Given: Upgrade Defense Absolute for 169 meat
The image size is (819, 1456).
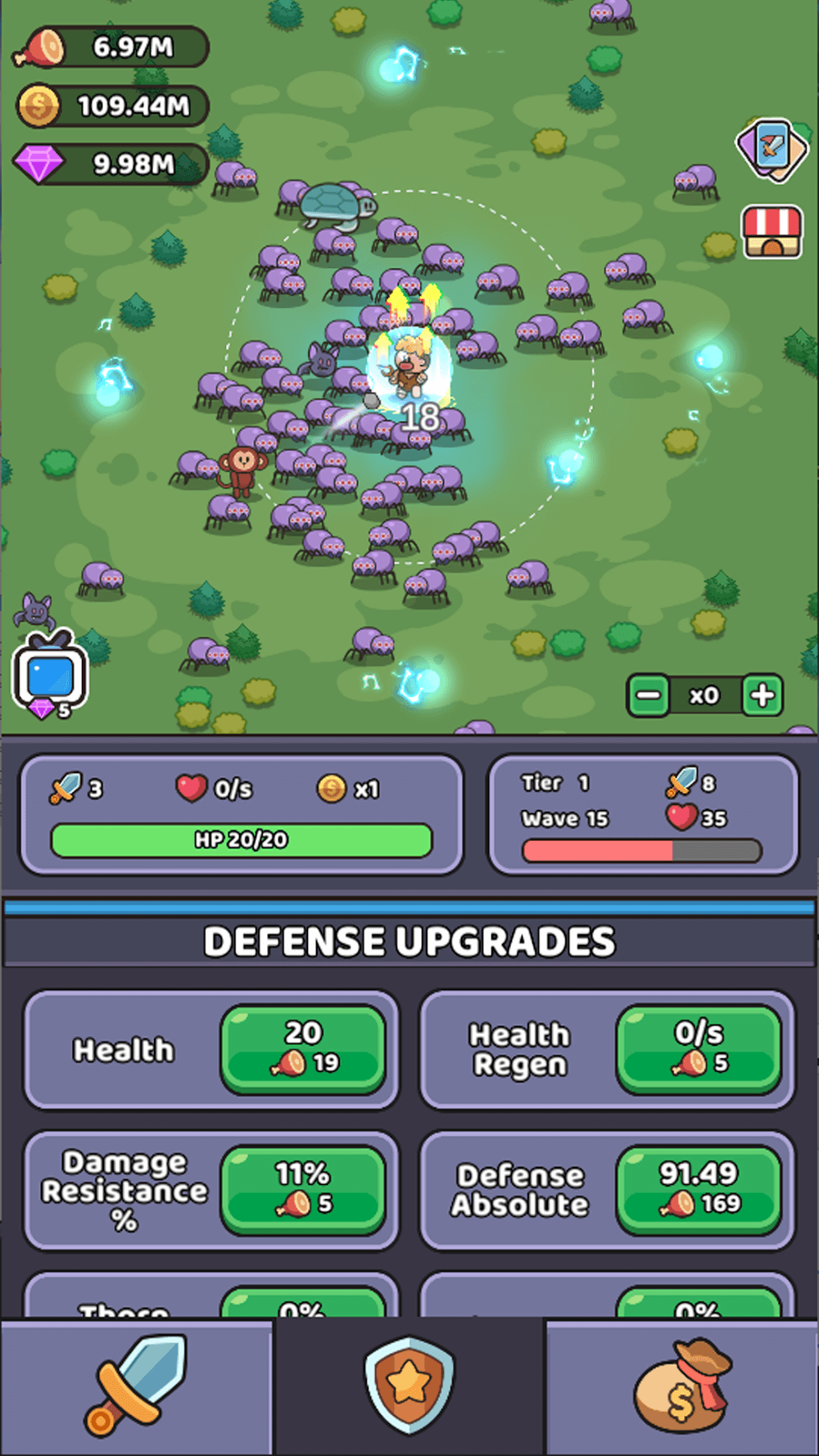Looking at the screenshot, I should 699,1190.
